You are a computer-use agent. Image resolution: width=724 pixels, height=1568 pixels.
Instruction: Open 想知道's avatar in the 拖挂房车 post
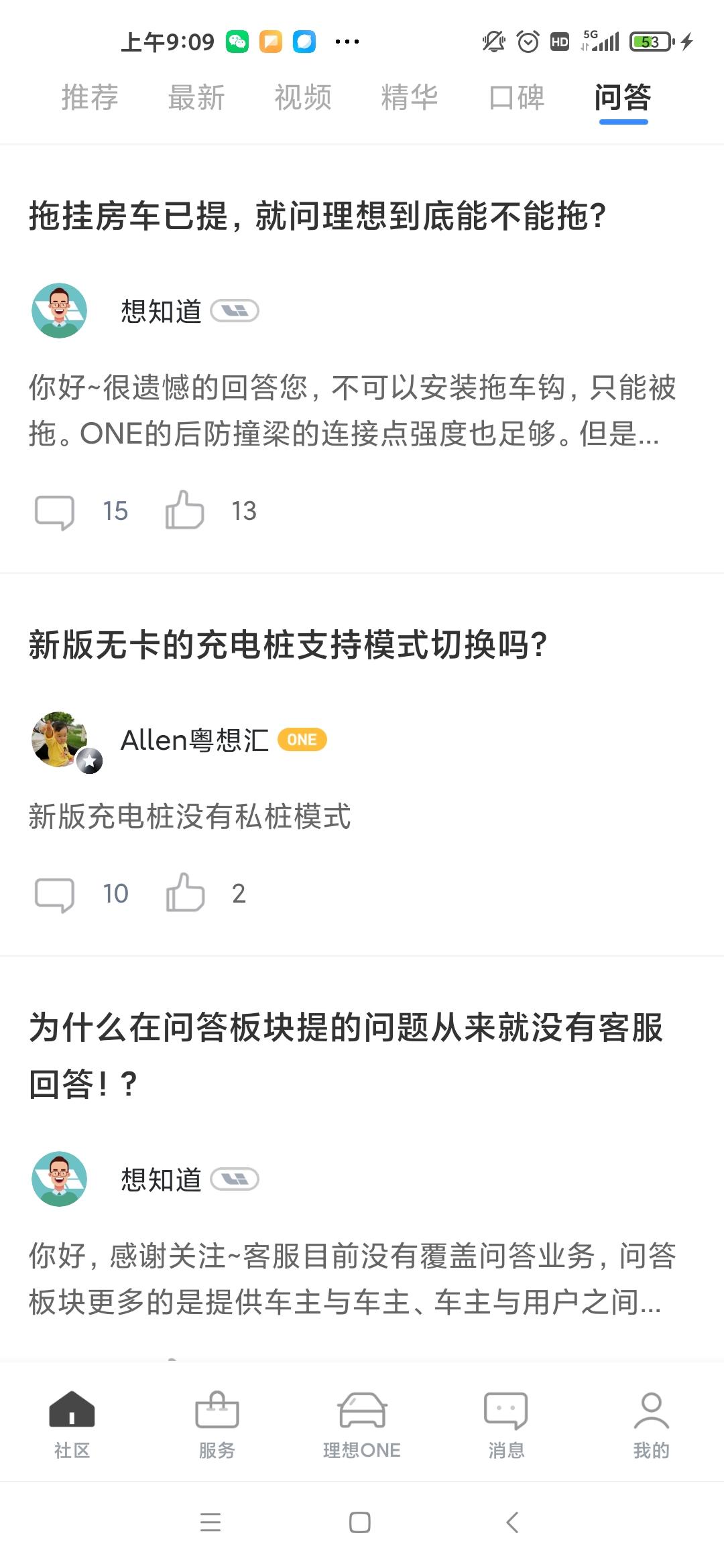click(60, 311)
